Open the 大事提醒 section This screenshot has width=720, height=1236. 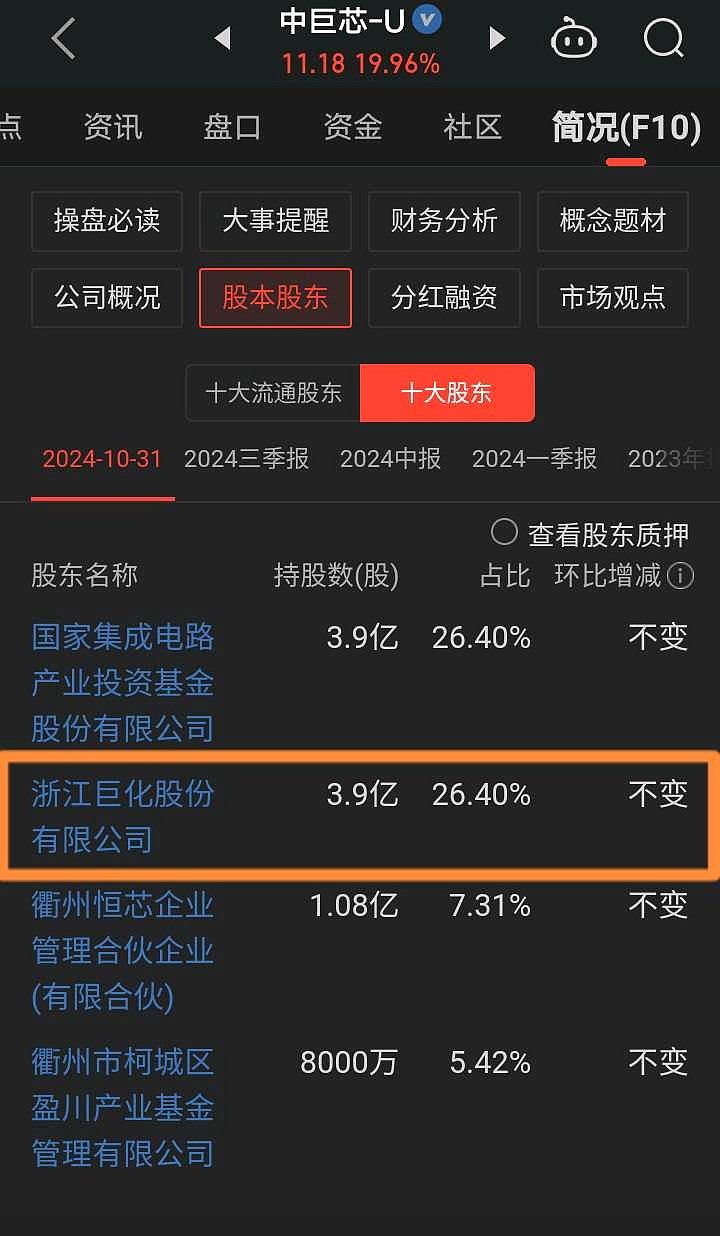(x=275, y=221)
